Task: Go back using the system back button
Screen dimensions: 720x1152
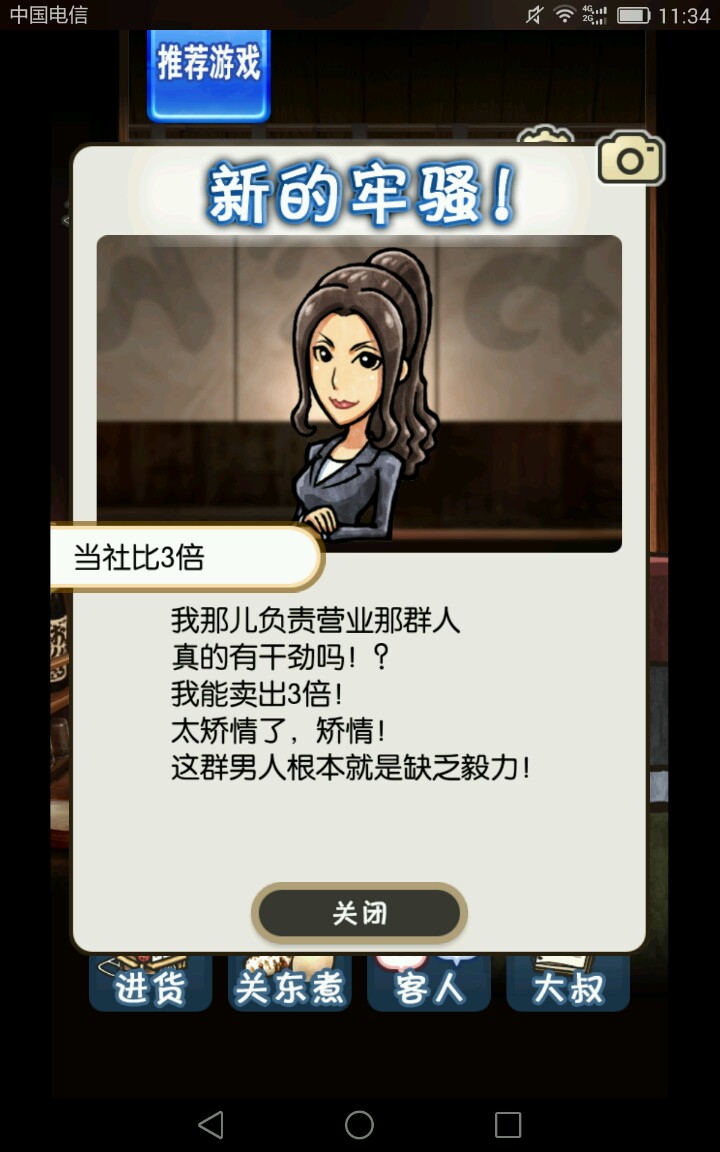Action: click(211, 1125)
